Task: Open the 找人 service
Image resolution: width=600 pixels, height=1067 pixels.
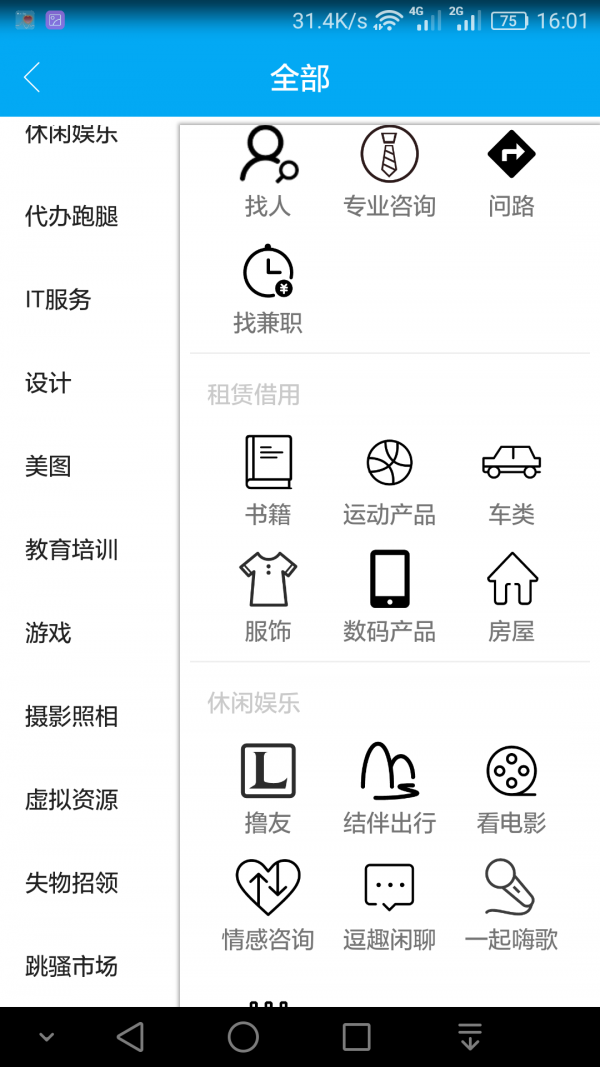Action: click(x=268, y=172)
